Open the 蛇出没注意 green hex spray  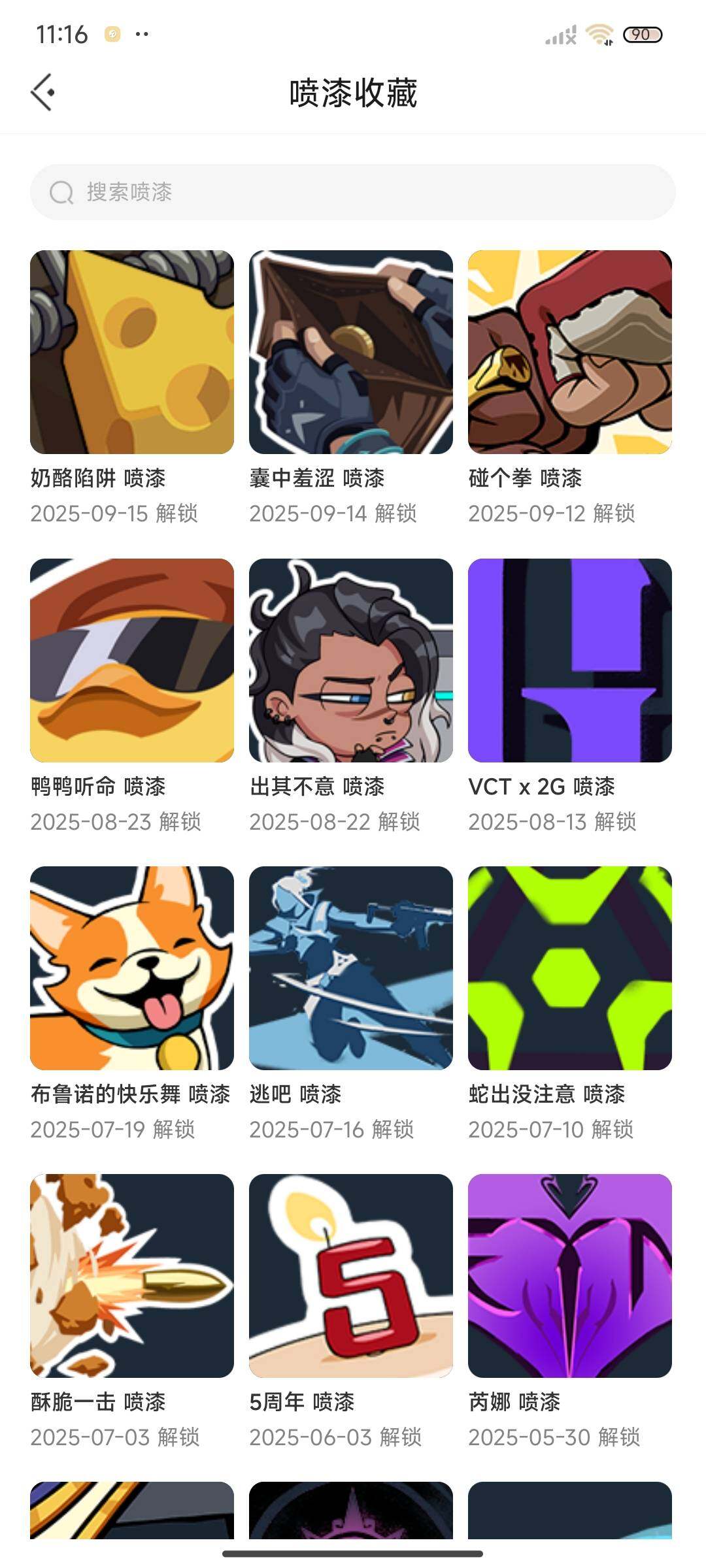(571, 970)
